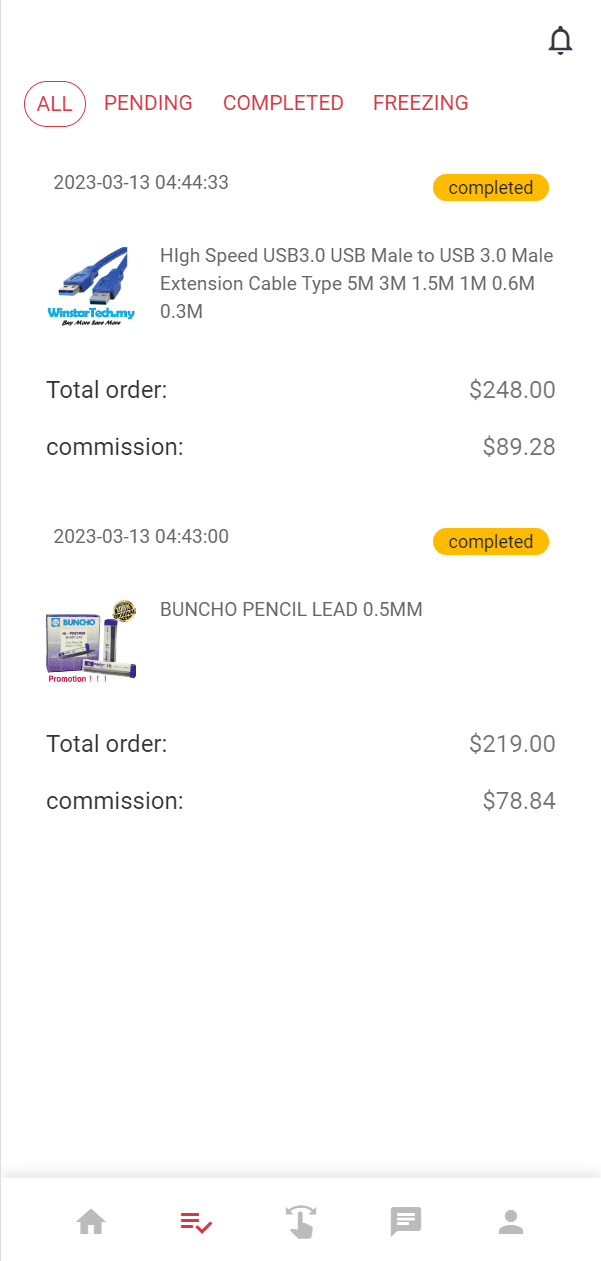Switch to the FREEZING tab

pos(420,103)
